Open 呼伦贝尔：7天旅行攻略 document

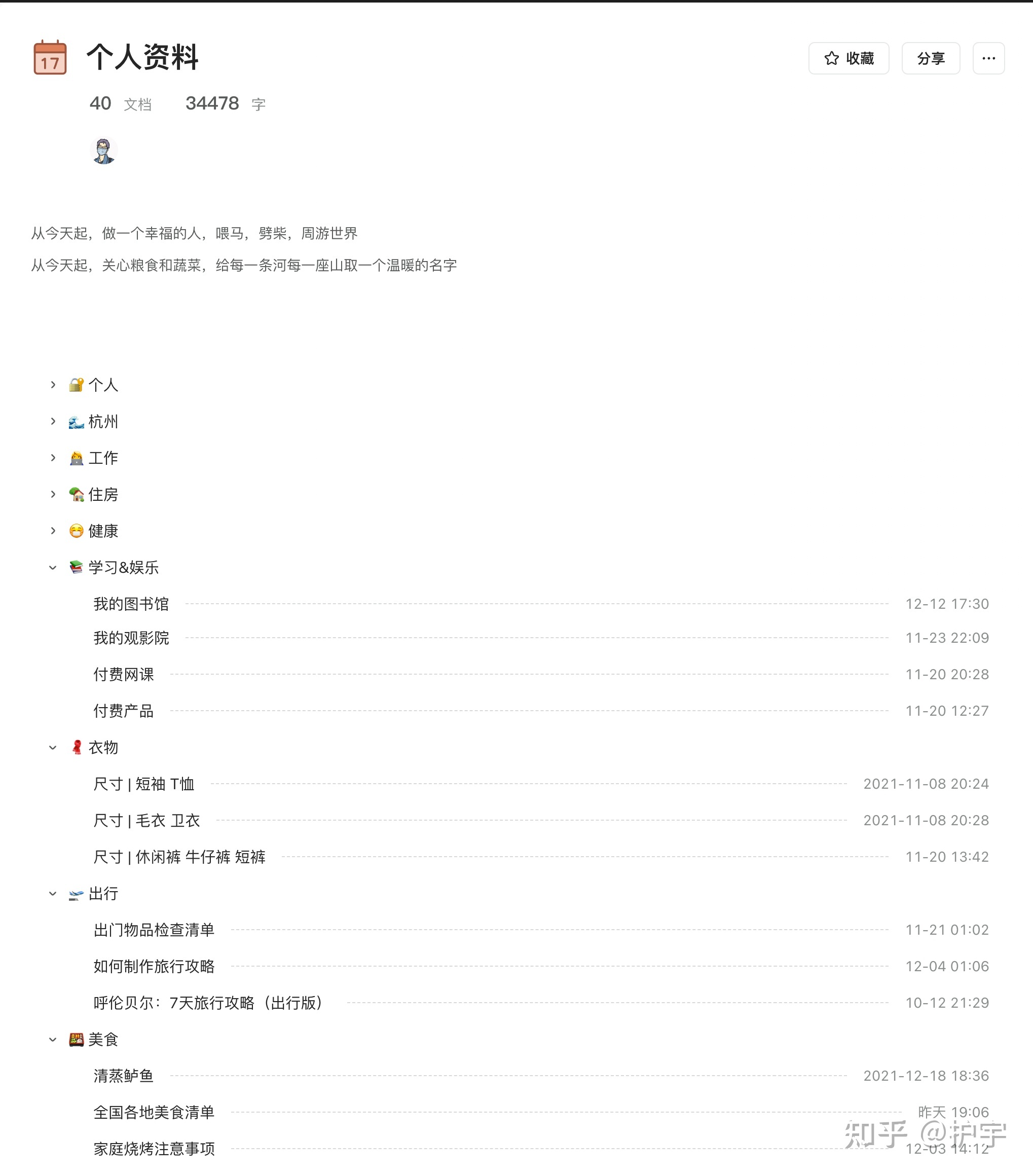(208, 1003)
